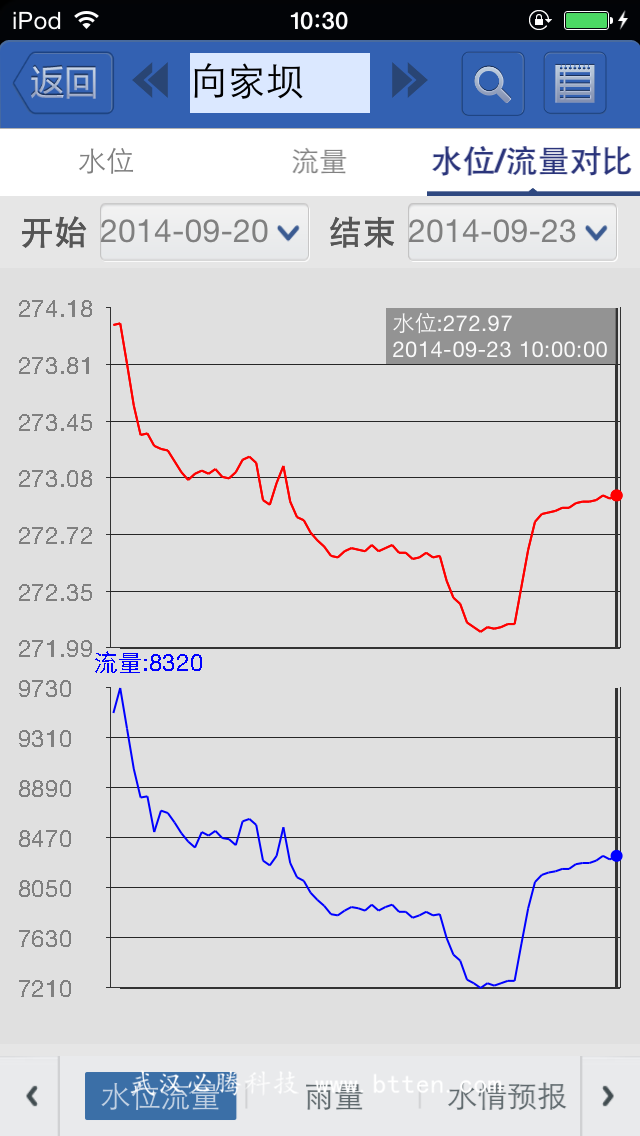
Task: Go to previous station with double-left arrows
Action: [x=151, y=80]
